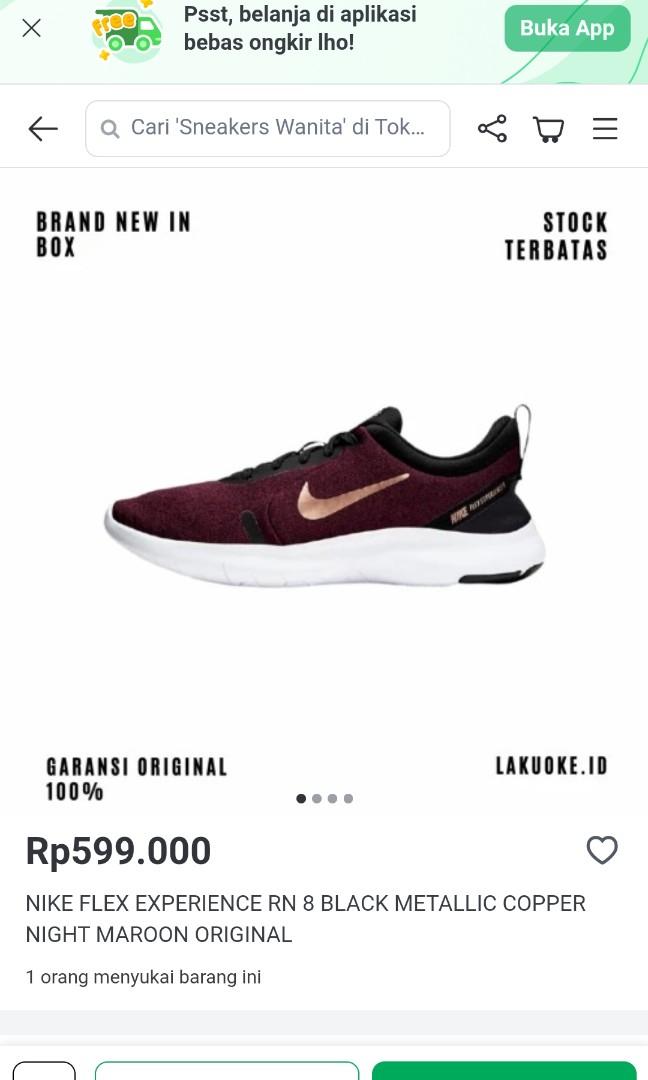Screen dimensions: 648x1080
Task: Open the Nike shoe product image
Action: (324, 495)
